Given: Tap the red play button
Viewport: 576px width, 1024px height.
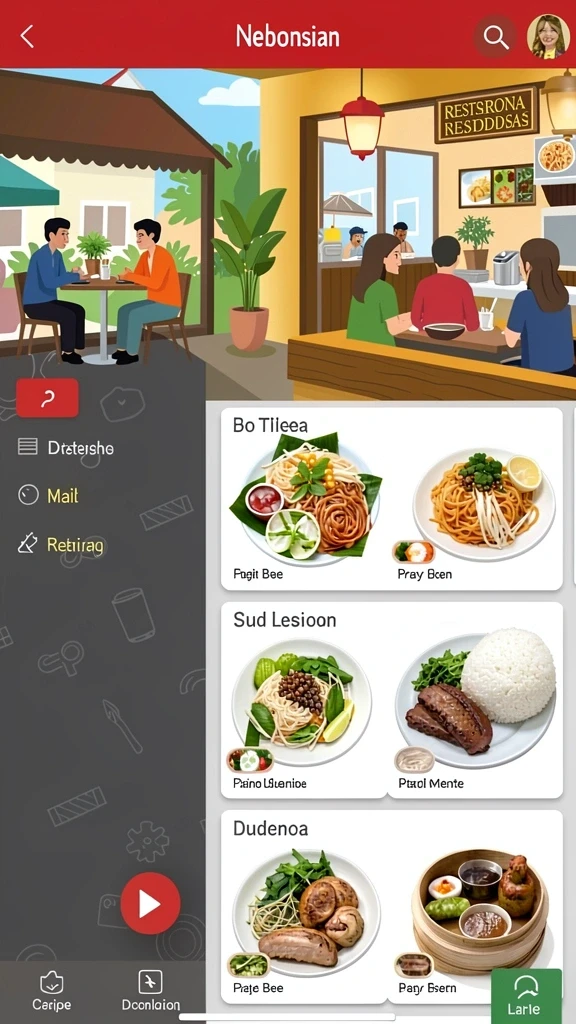Looking at the screenshot, I should pos(150,904).
